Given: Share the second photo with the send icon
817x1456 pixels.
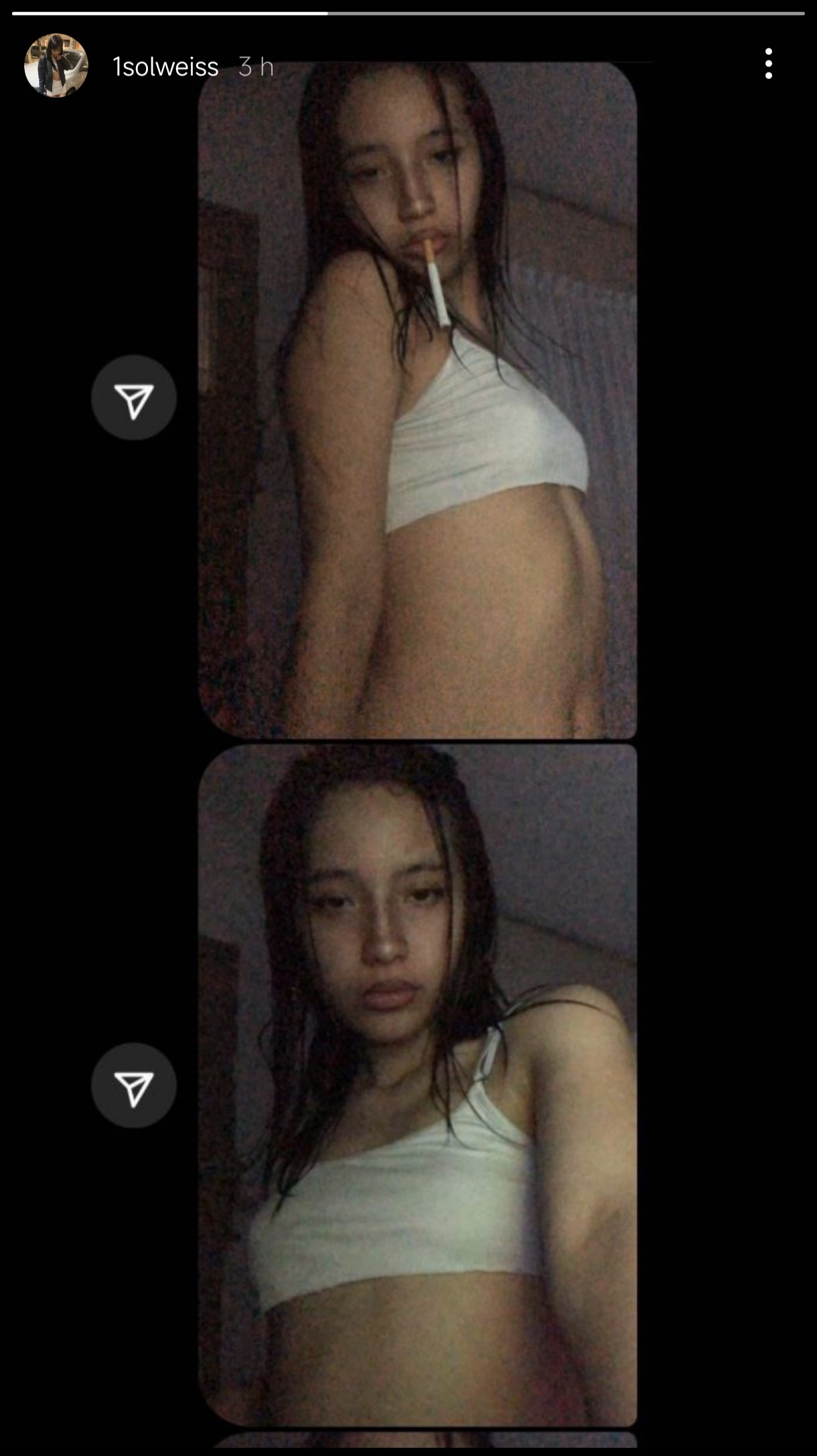Looking at the screenshot, I should [x=134, y=1086].
